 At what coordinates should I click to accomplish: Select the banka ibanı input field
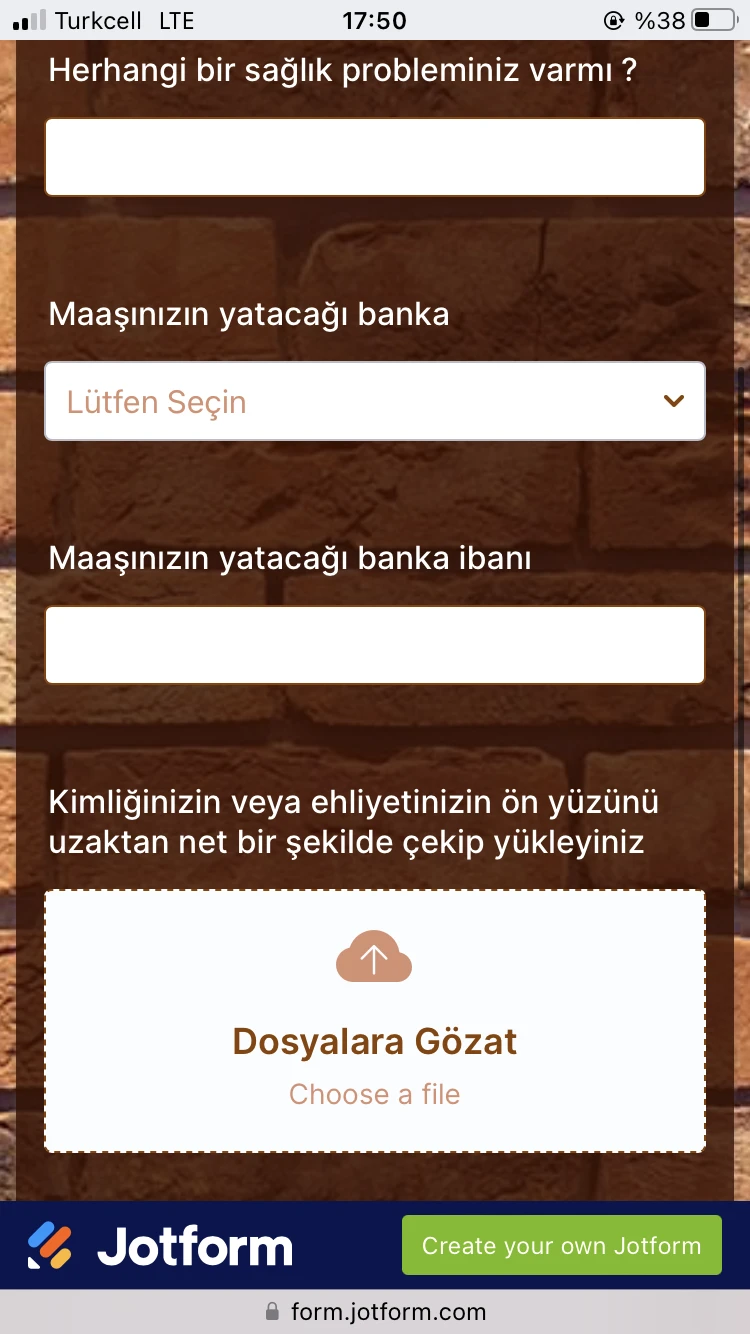374,644
